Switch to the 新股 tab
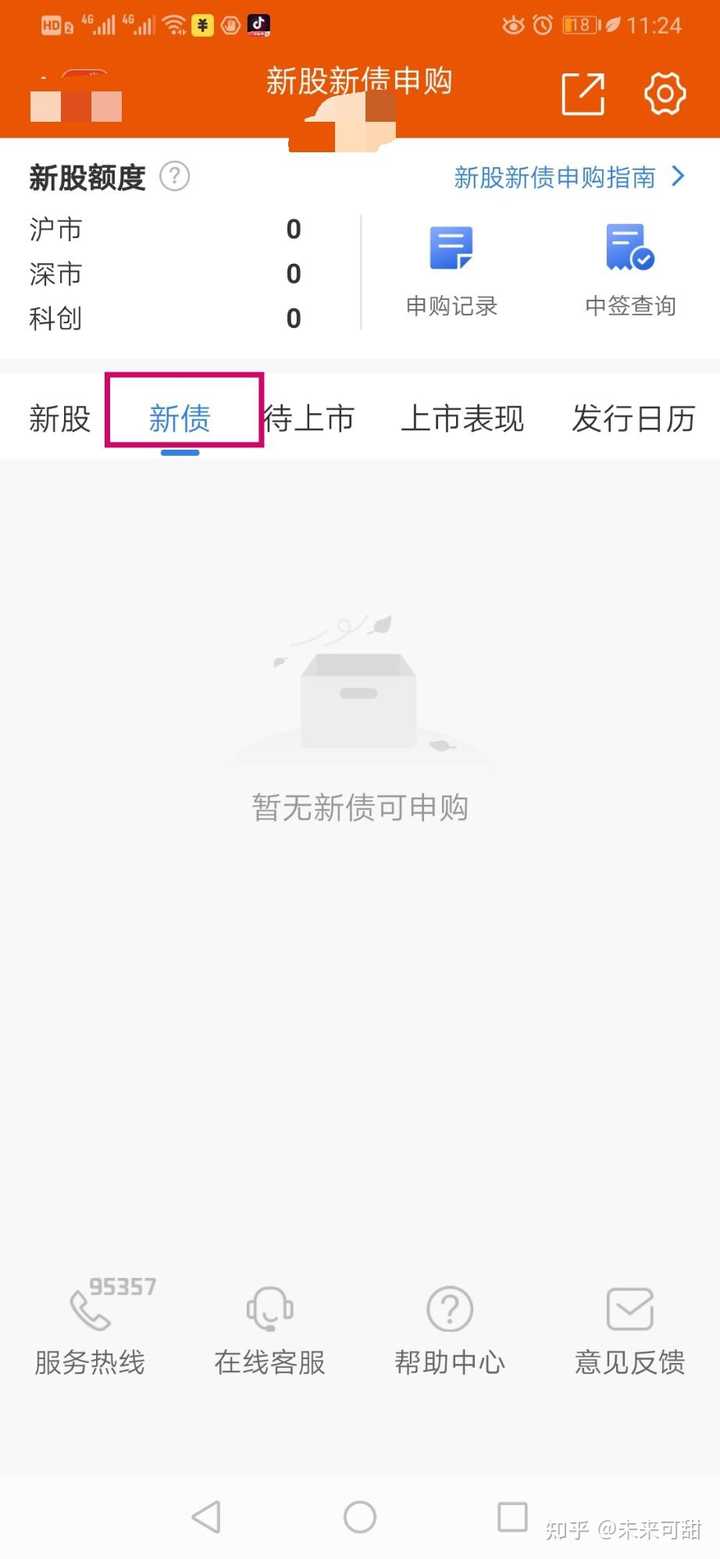720x1559 pixels. click(x=60, y=418)
